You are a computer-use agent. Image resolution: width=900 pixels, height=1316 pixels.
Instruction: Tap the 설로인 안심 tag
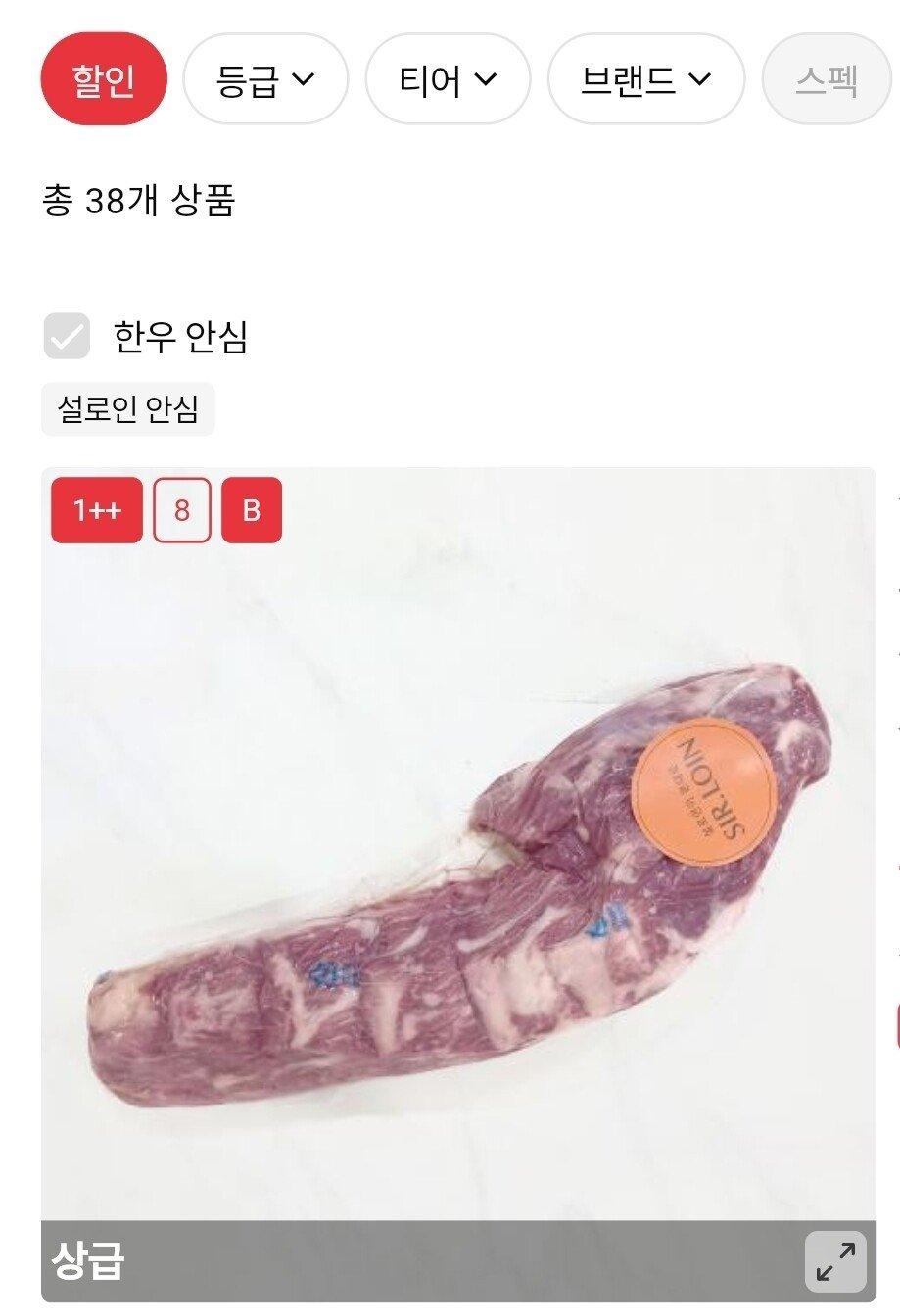coord(127,408)
